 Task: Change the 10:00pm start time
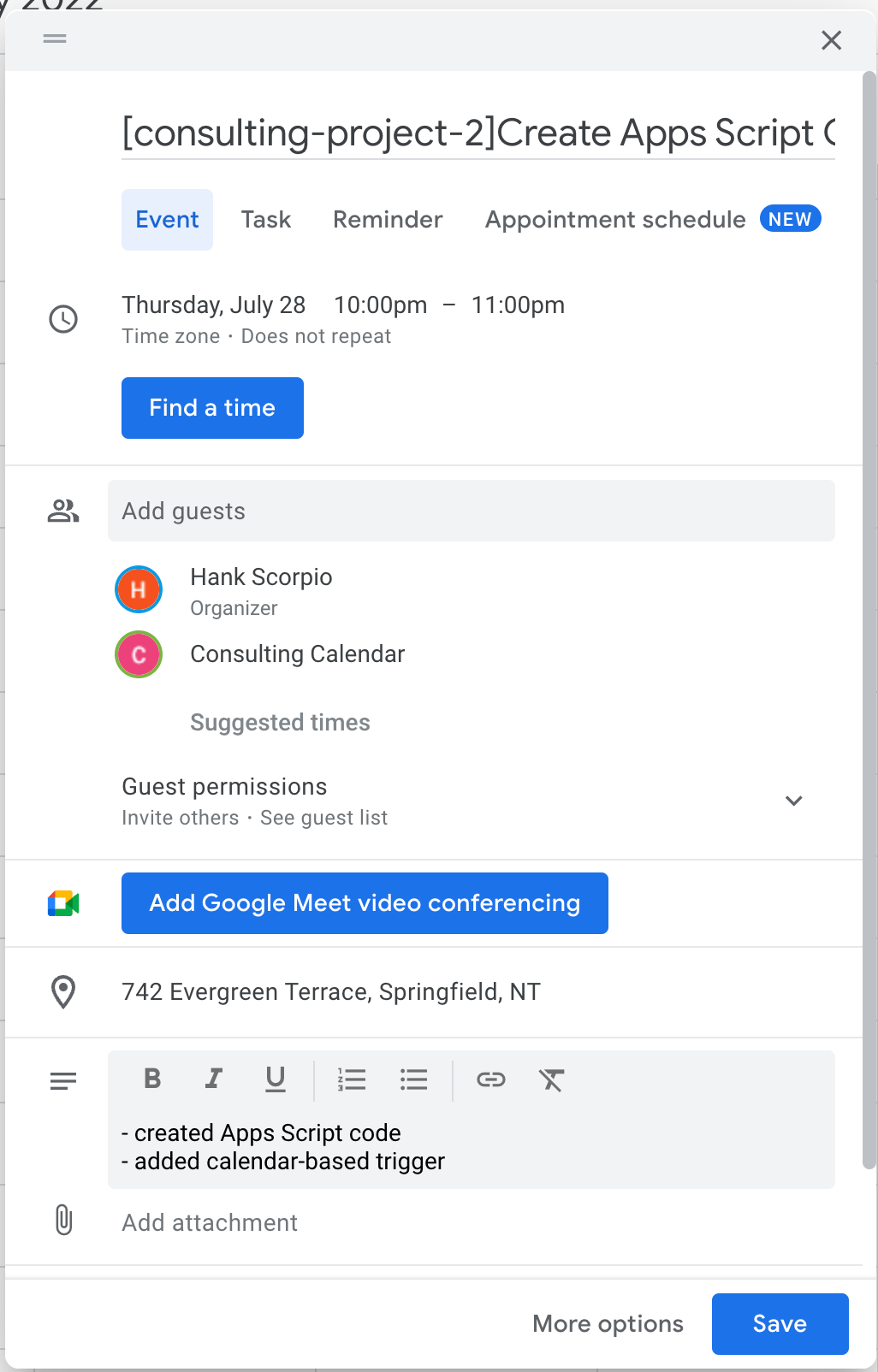380,305
